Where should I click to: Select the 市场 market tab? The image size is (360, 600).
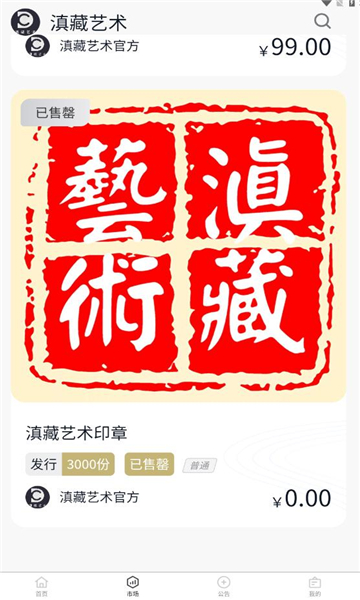click(132, 586)
